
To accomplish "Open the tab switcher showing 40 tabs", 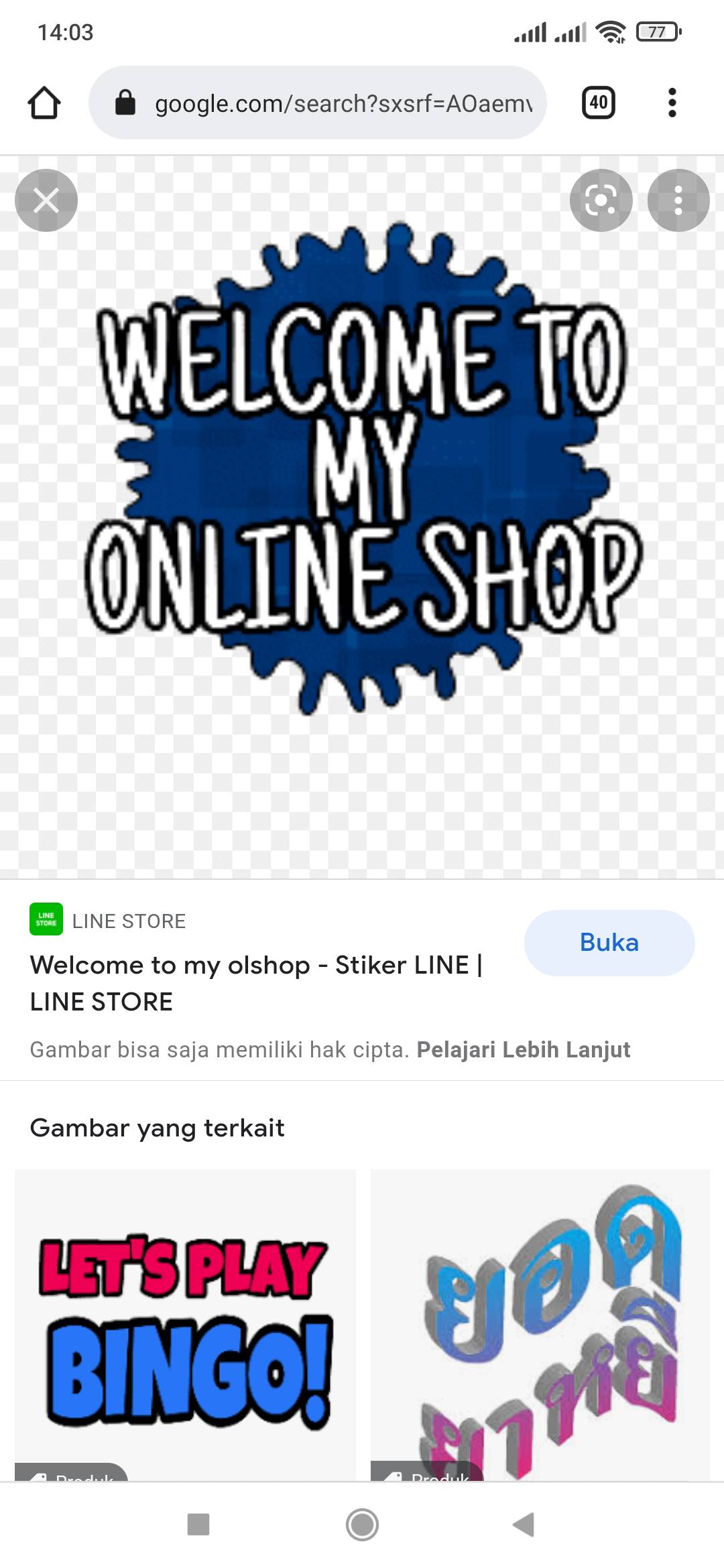I will pos(599,103).
